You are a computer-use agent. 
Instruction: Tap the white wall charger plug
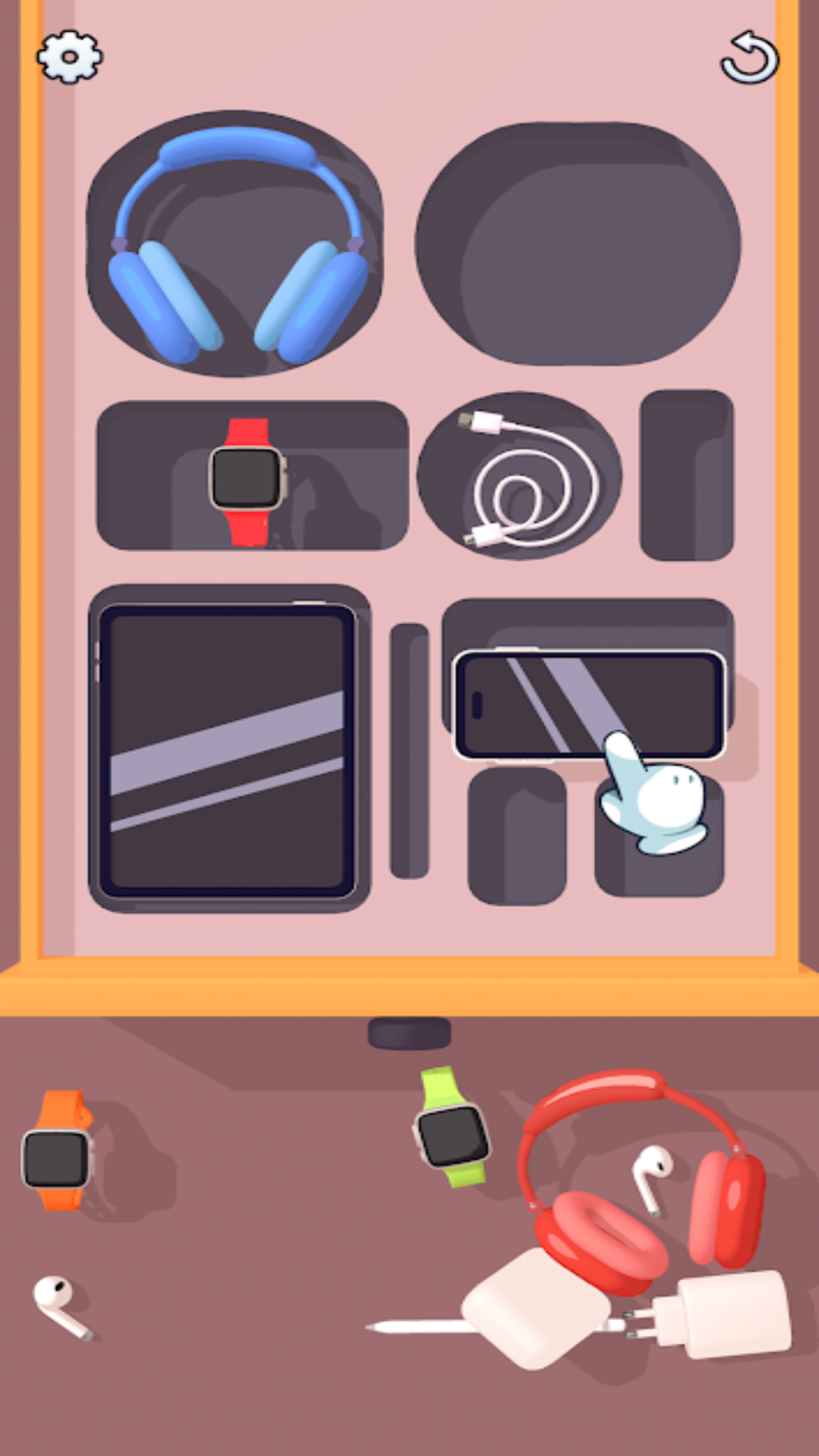tap(728, 1316)
